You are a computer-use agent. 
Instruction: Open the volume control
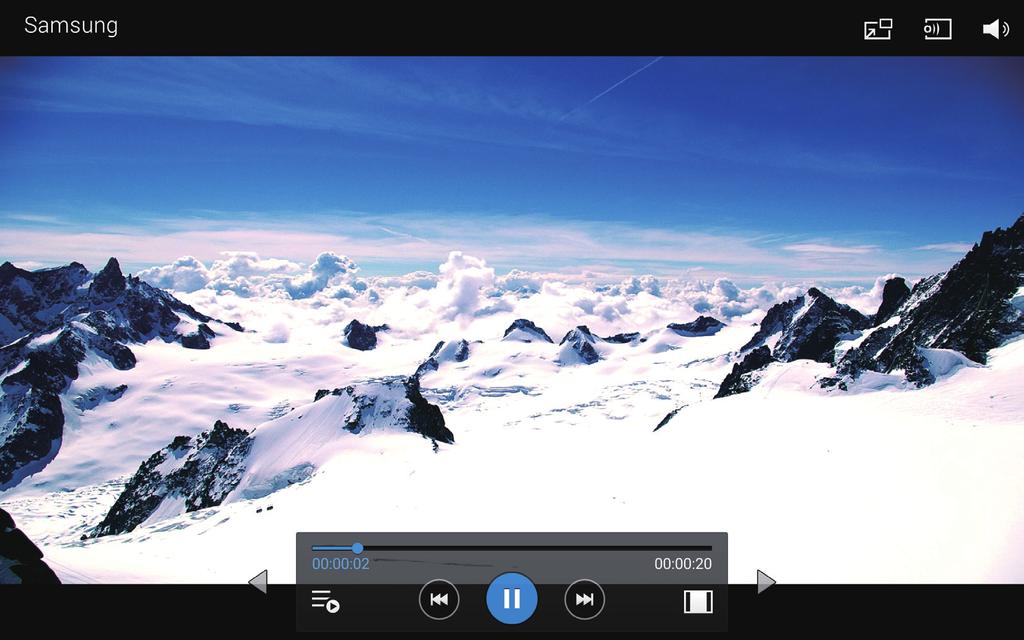pos(995,29)
